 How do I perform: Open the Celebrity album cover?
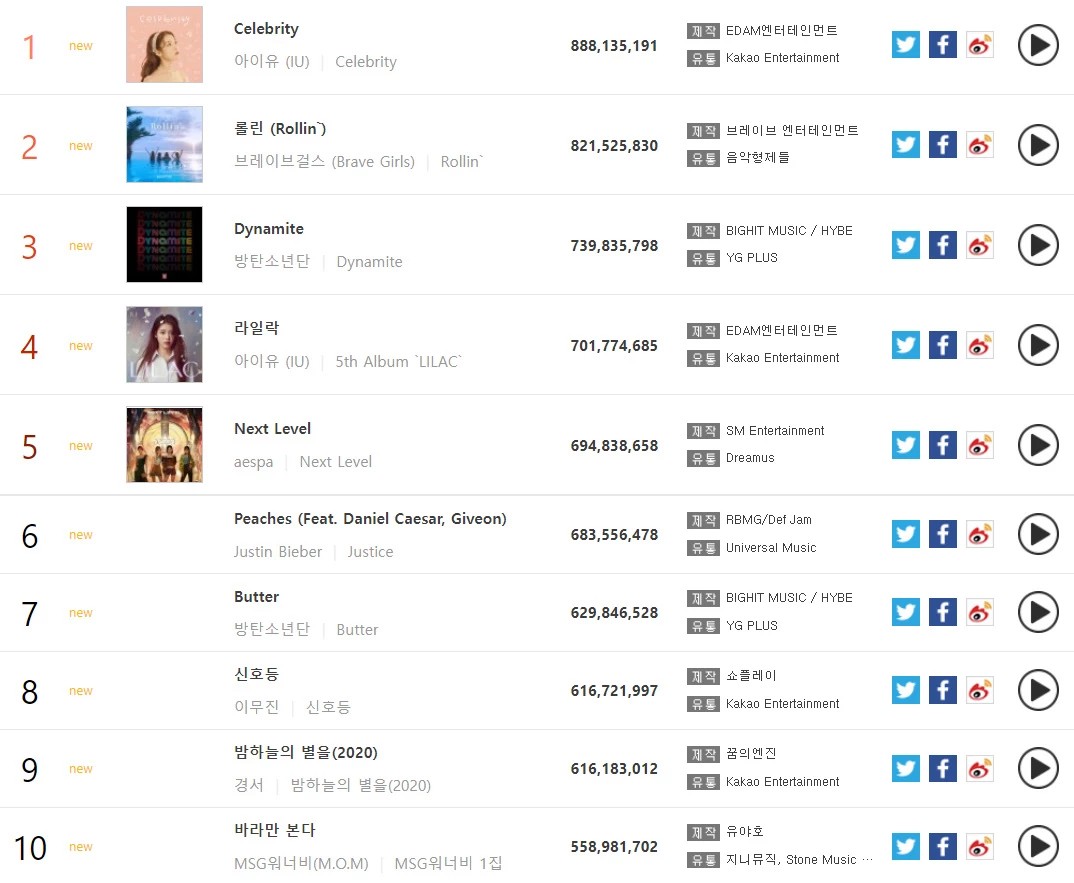click(164, 45)
